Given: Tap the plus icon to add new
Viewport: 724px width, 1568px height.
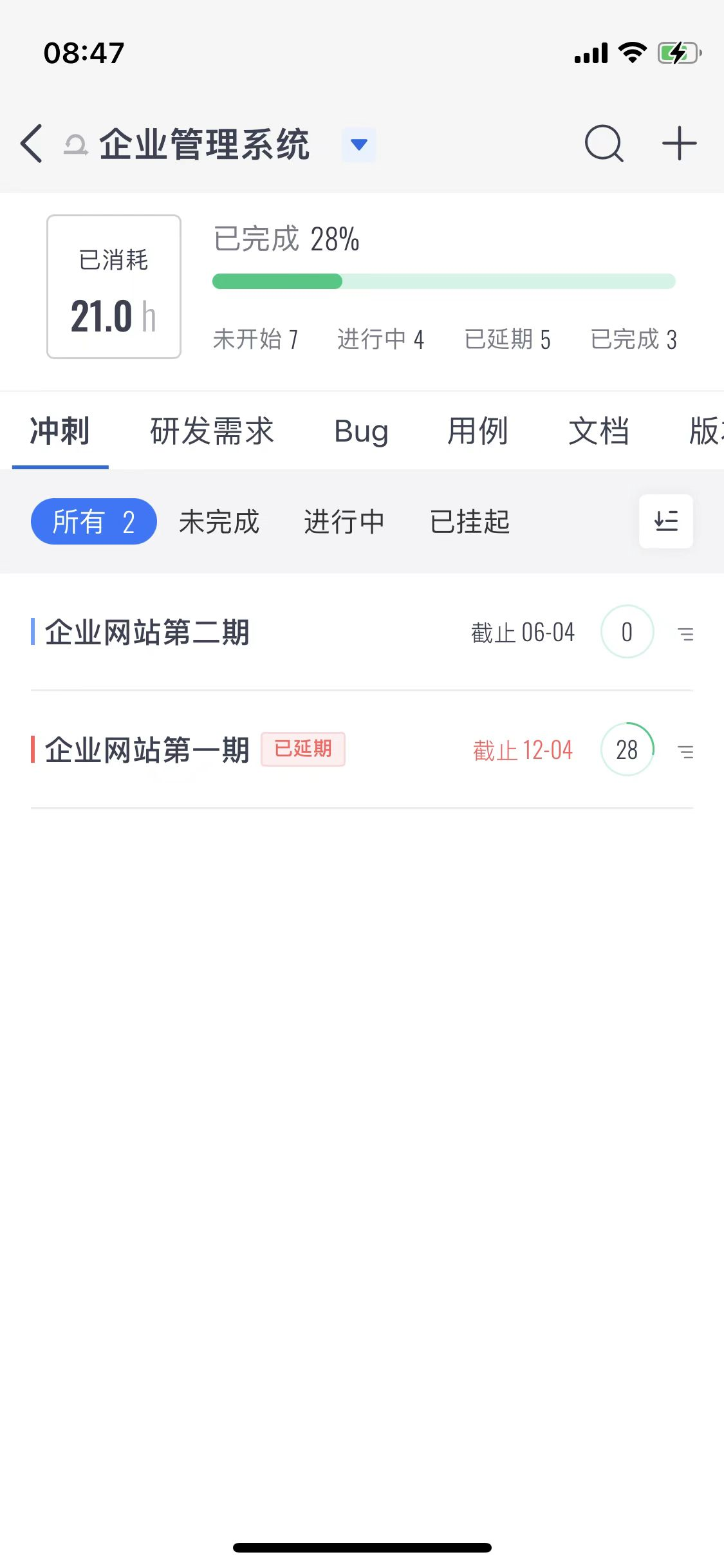Looking at the screenshot, I should pos(680,144).
